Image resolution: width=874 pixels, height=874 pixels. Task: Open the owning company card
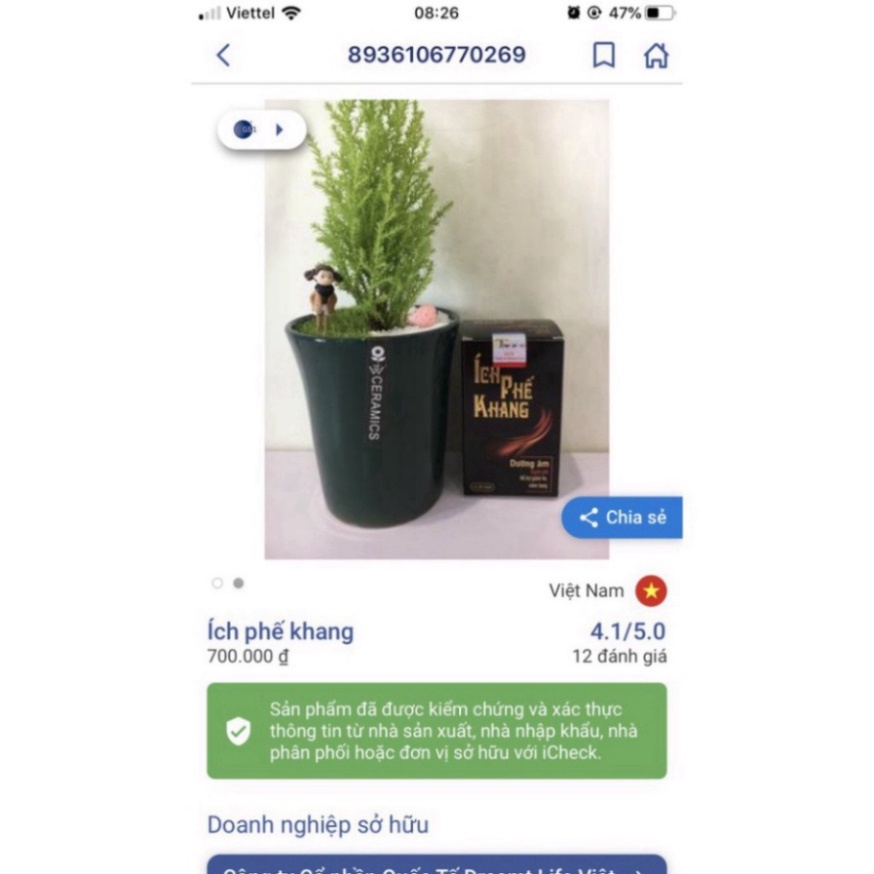[x=436, y=866]
